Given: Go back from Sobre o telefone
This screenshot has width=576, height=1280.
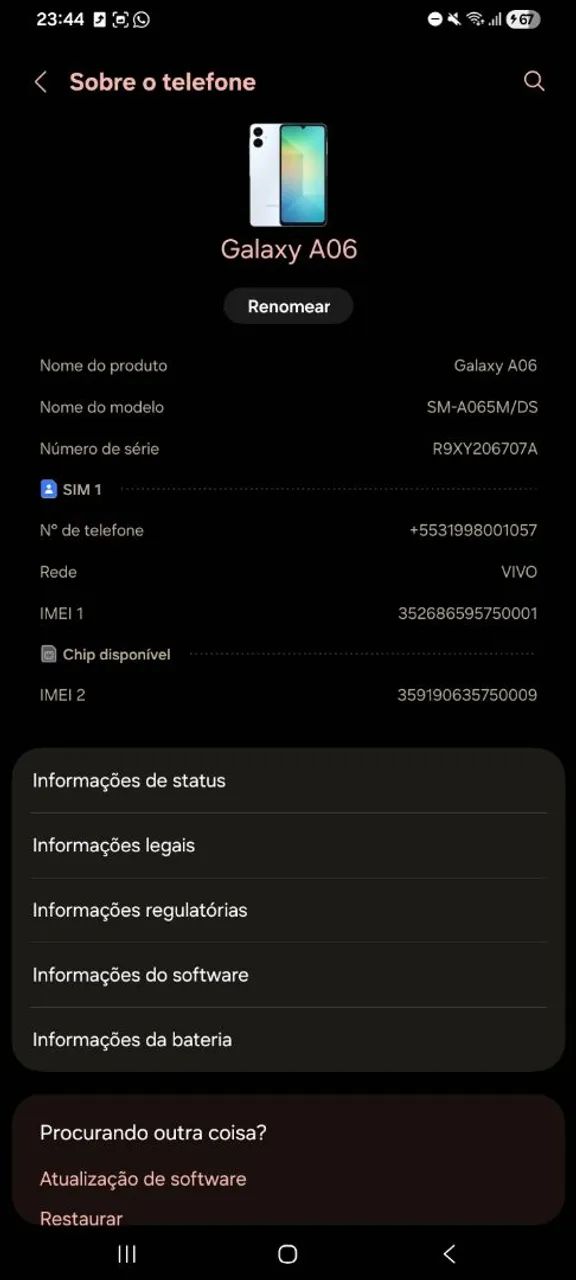Looking at the screenshot, I should tap(41, 82).
